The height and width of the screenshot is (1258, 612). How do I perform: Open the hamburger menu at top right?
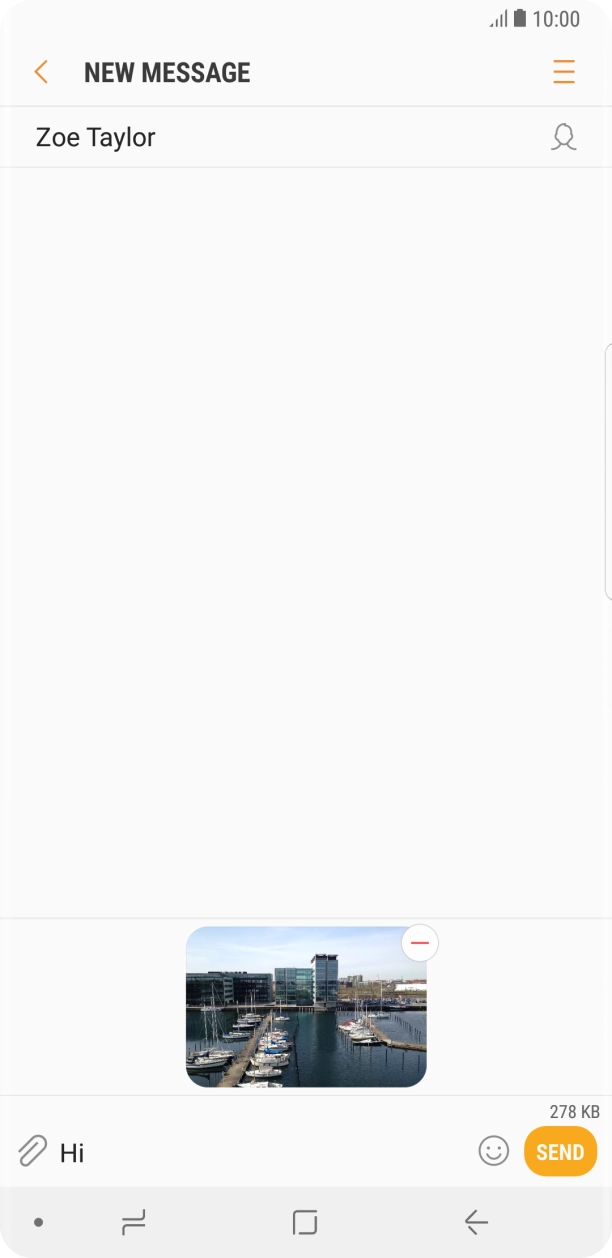tap(564, 72)
